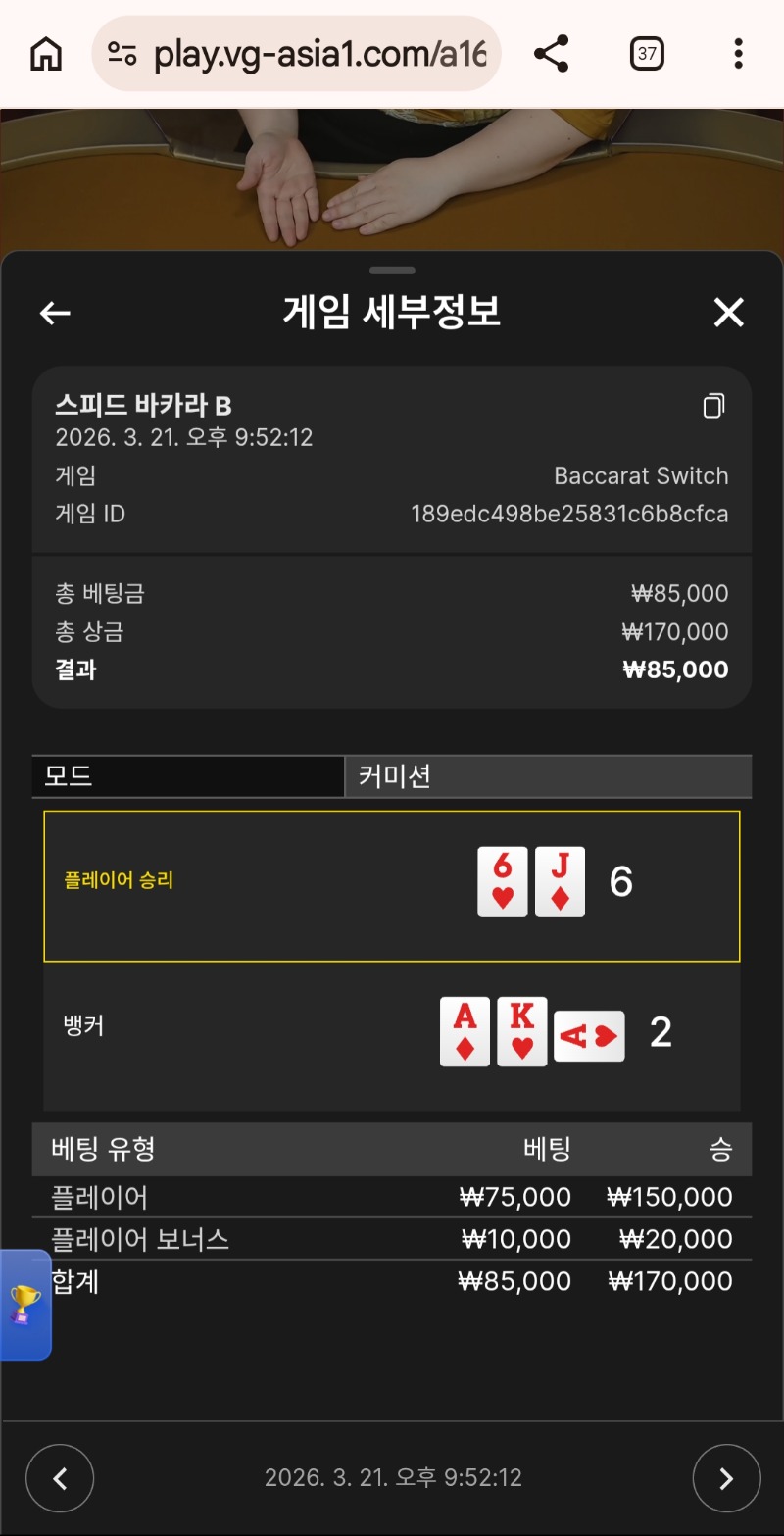Image resolution: width=784 pixels, height=1536 pixels.
Task: Share this page
Action: (x=552, y=54)
